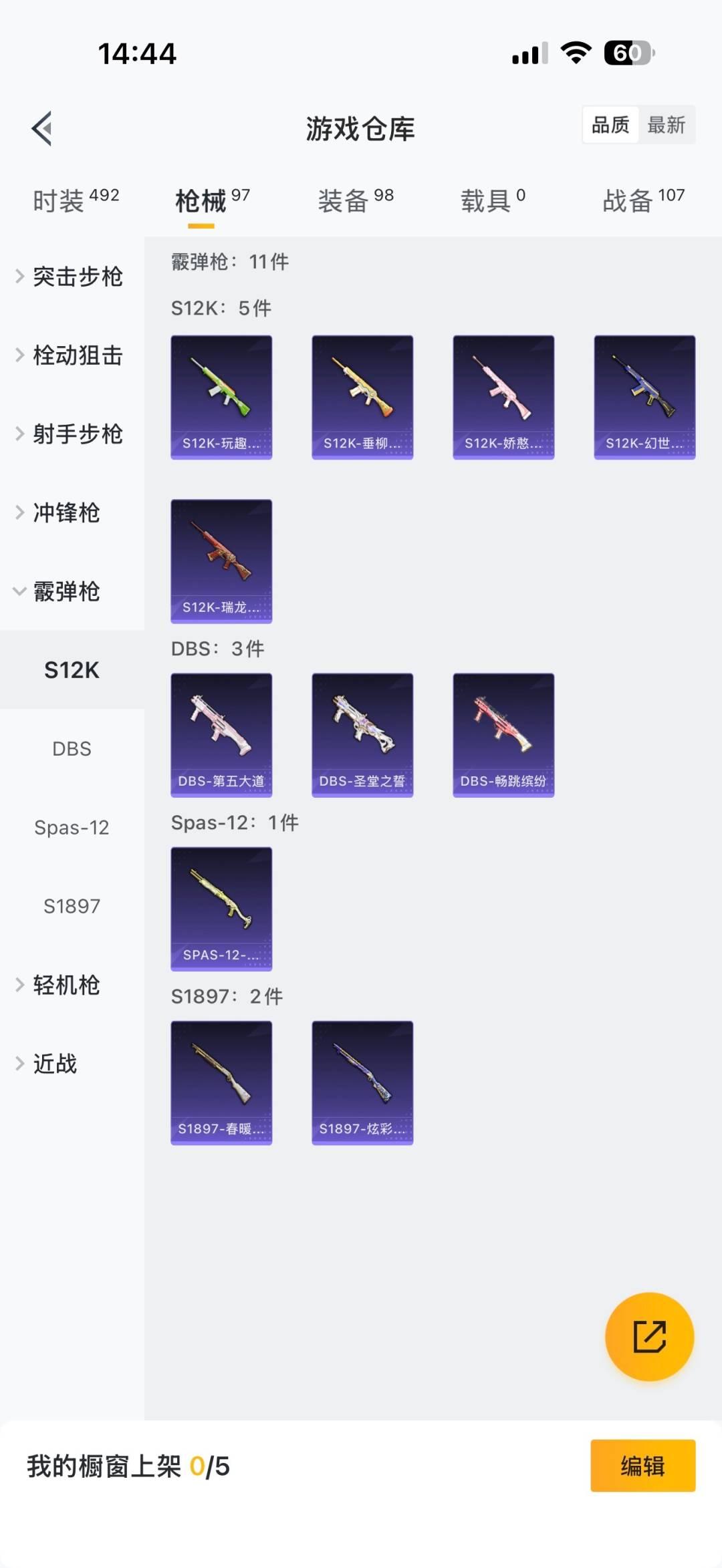722x1568 pixels.
Task: Go back from 游戏仓库
Action: click(x=42, y=128)
